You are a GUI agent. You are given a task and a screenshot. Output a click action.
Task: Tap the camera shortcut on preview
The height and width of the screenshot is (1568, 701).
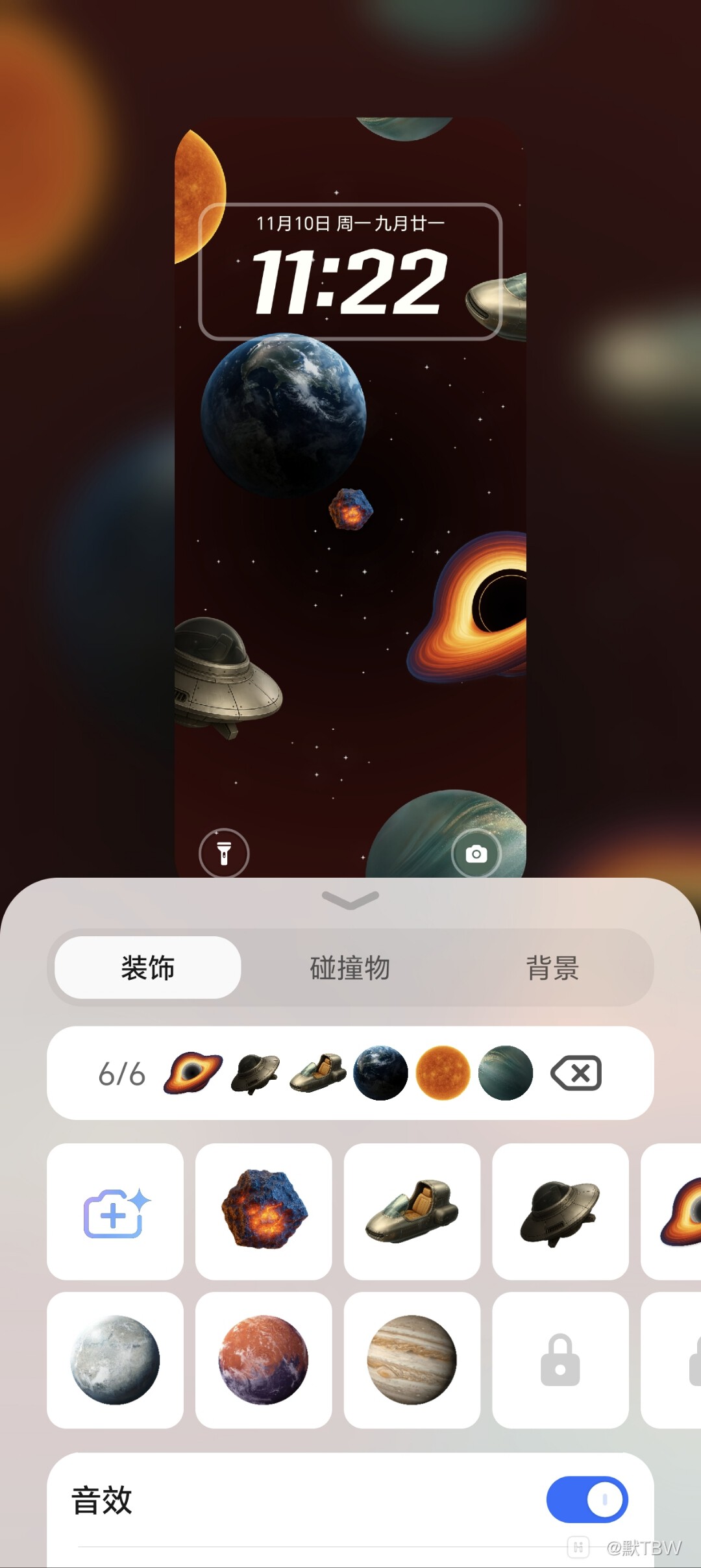[476, 853]
